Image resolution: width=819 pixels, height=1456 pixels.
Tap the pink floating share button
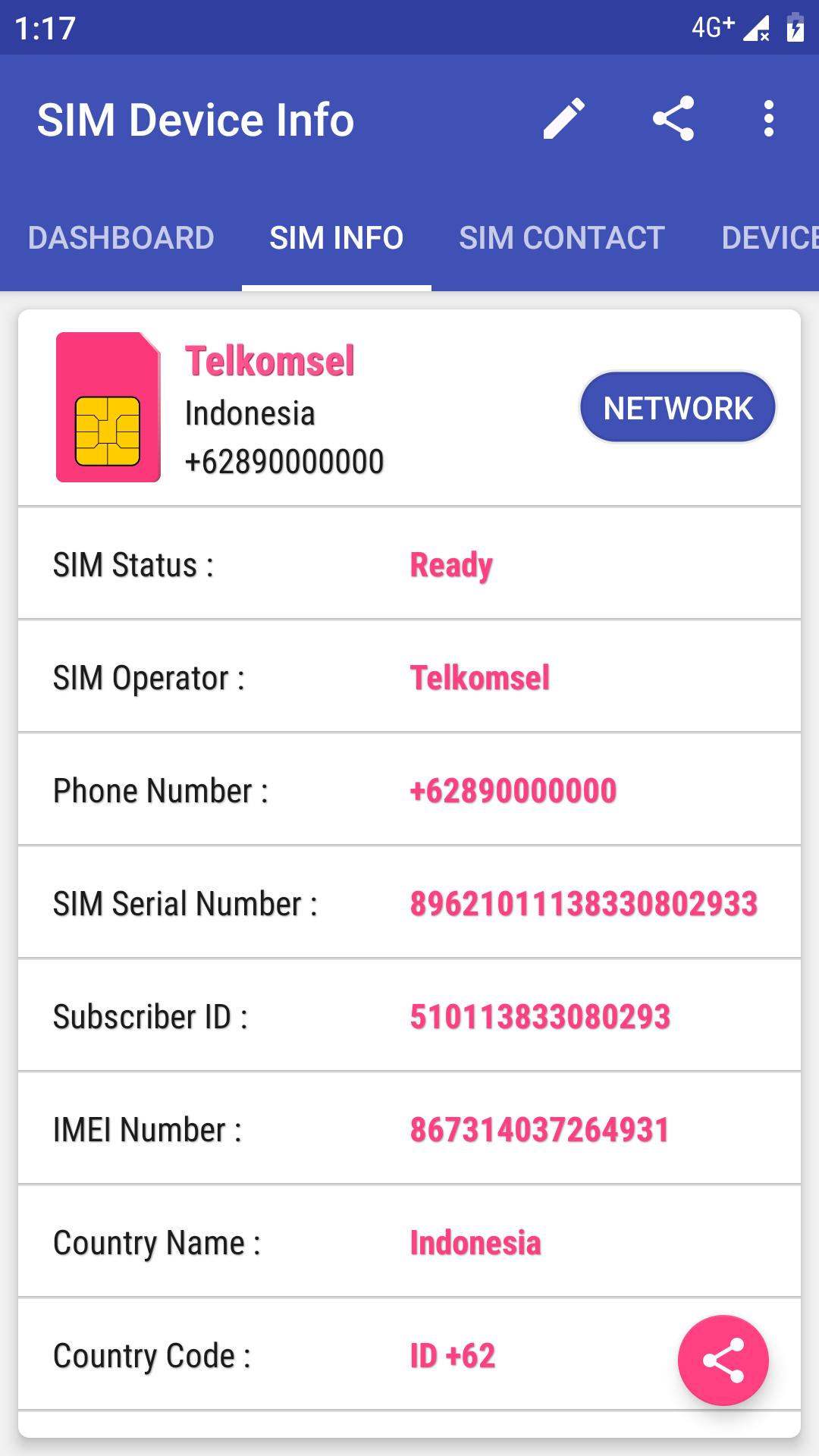[723, 1360]
